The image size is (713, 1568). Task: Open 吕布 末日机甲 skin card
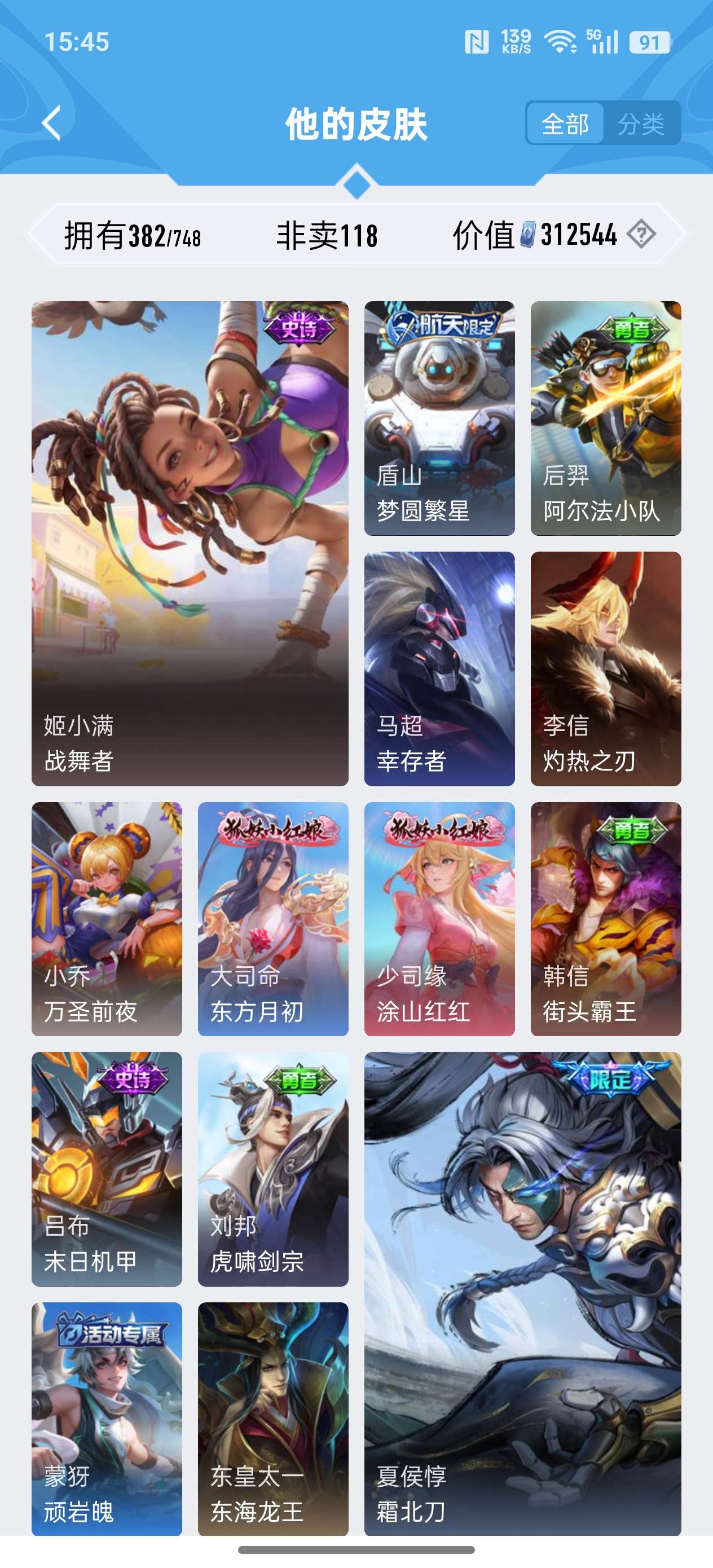(107, 1169)
